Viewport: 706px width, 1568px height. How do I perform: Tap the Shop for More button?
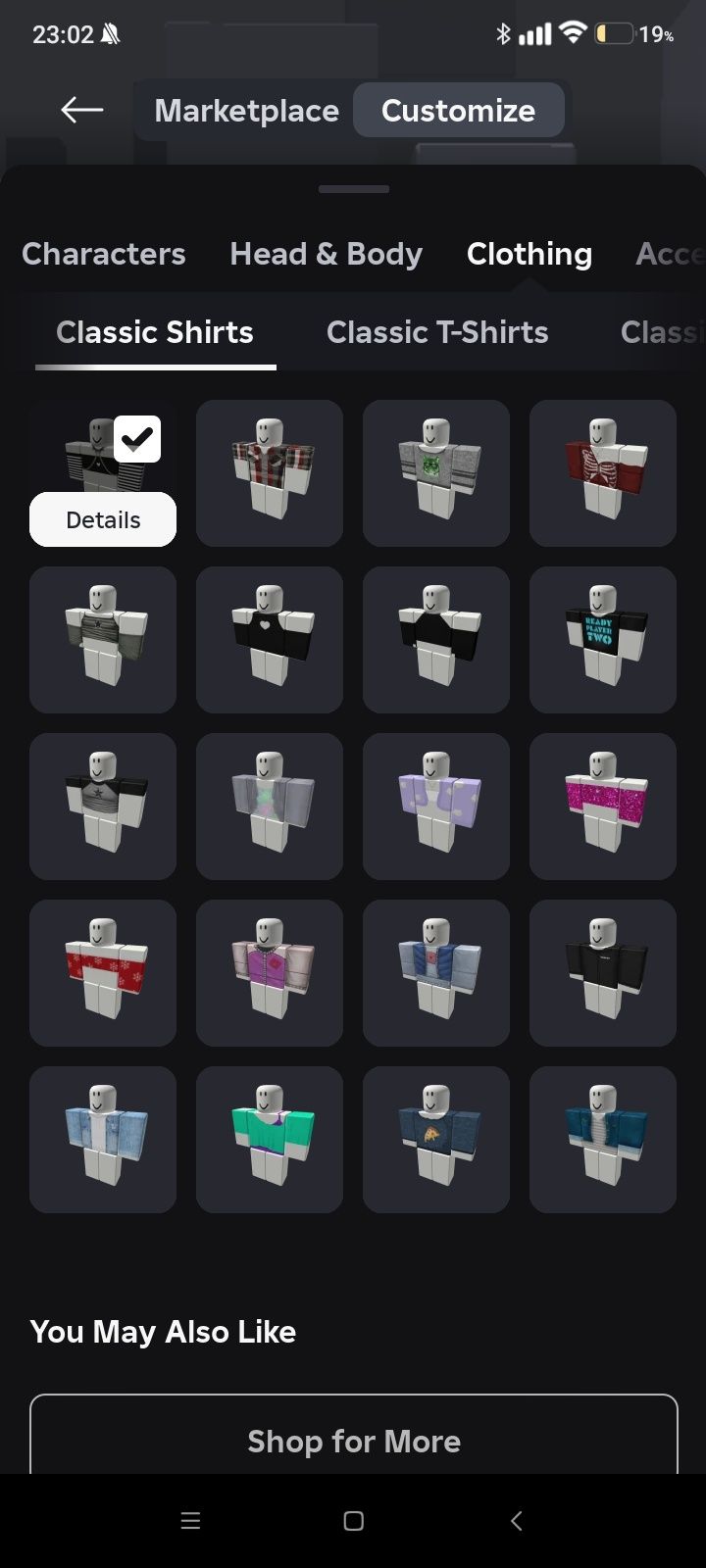[x=354, y=1439]
